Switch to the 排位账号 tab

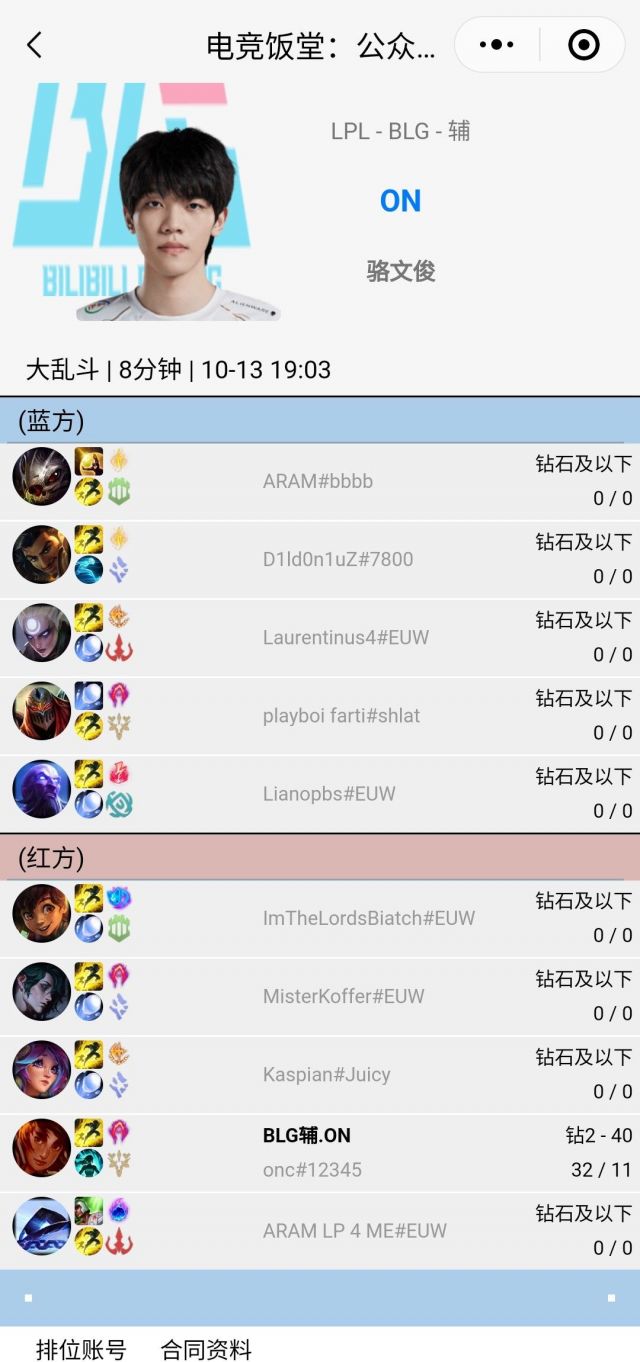[x=81, y=1350]
